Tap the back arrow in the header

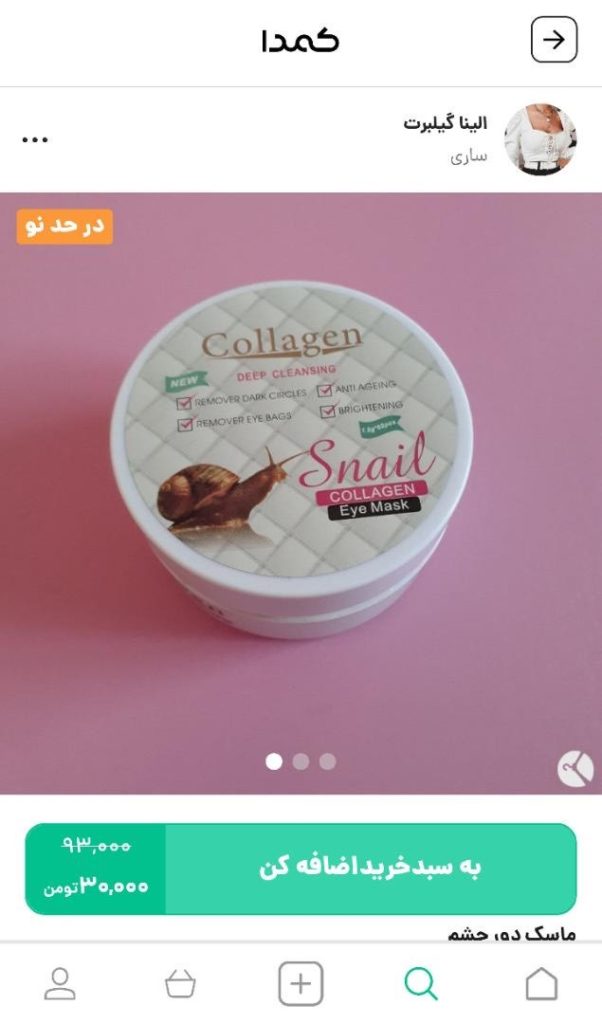point(553,40)
